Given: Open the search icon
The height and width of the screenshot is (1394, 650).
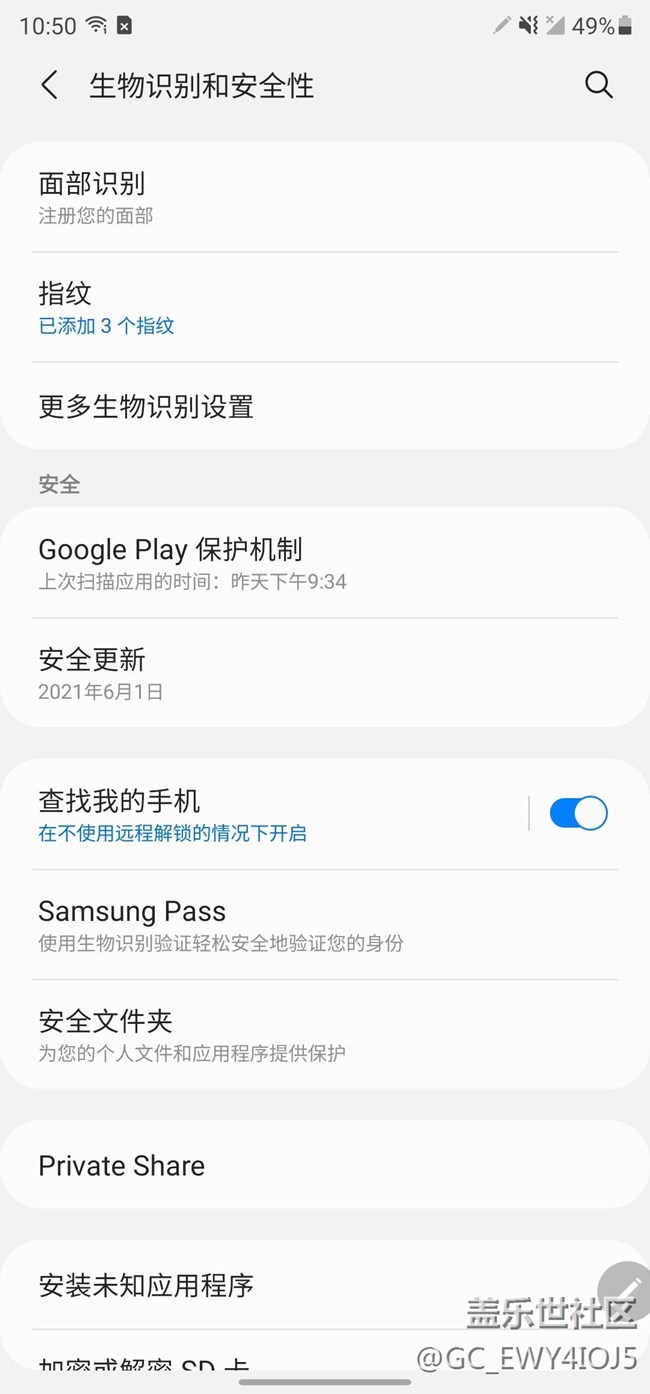Looking at the screenshot, I should (598, 85).
